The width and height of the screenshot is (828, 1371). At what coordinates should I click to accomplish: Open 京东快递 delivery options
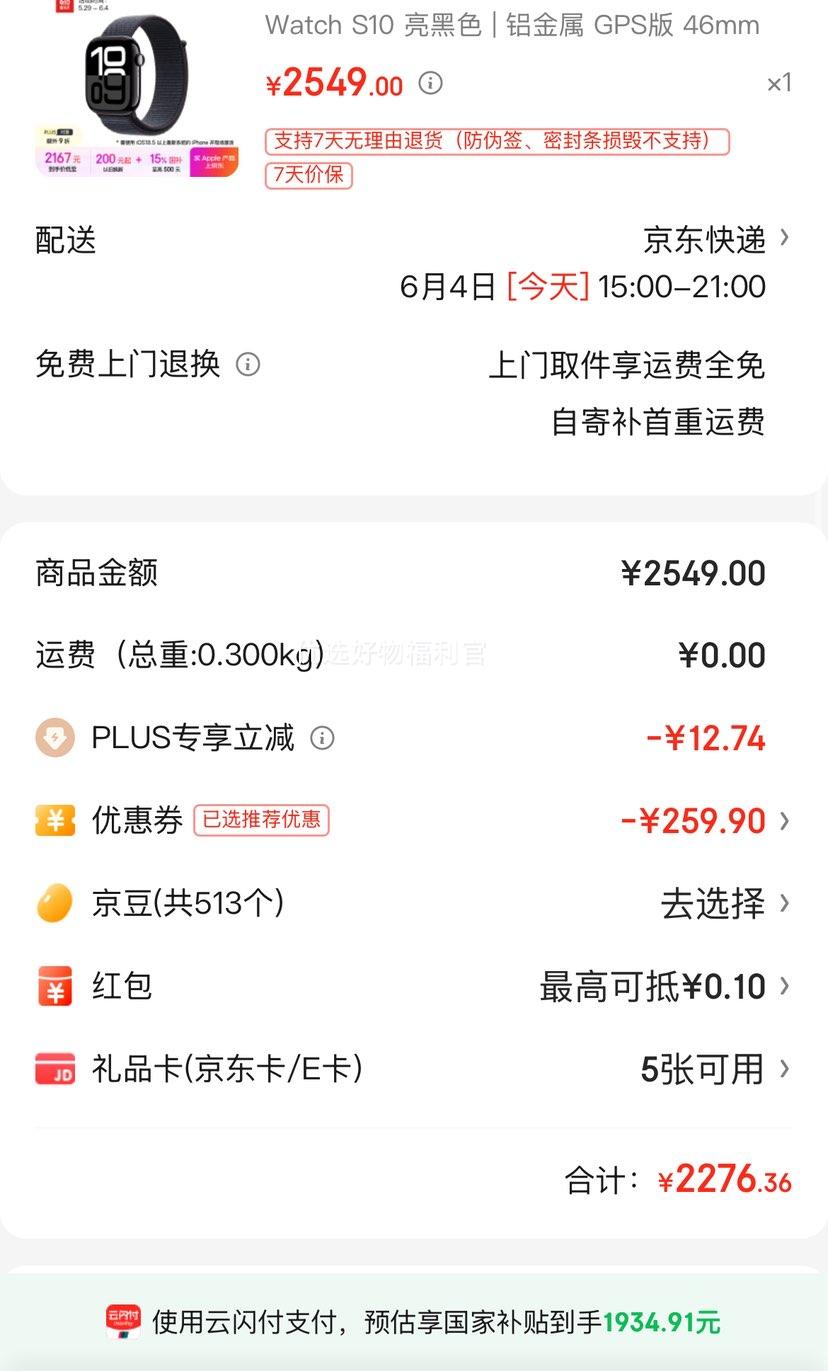[716, 239]
